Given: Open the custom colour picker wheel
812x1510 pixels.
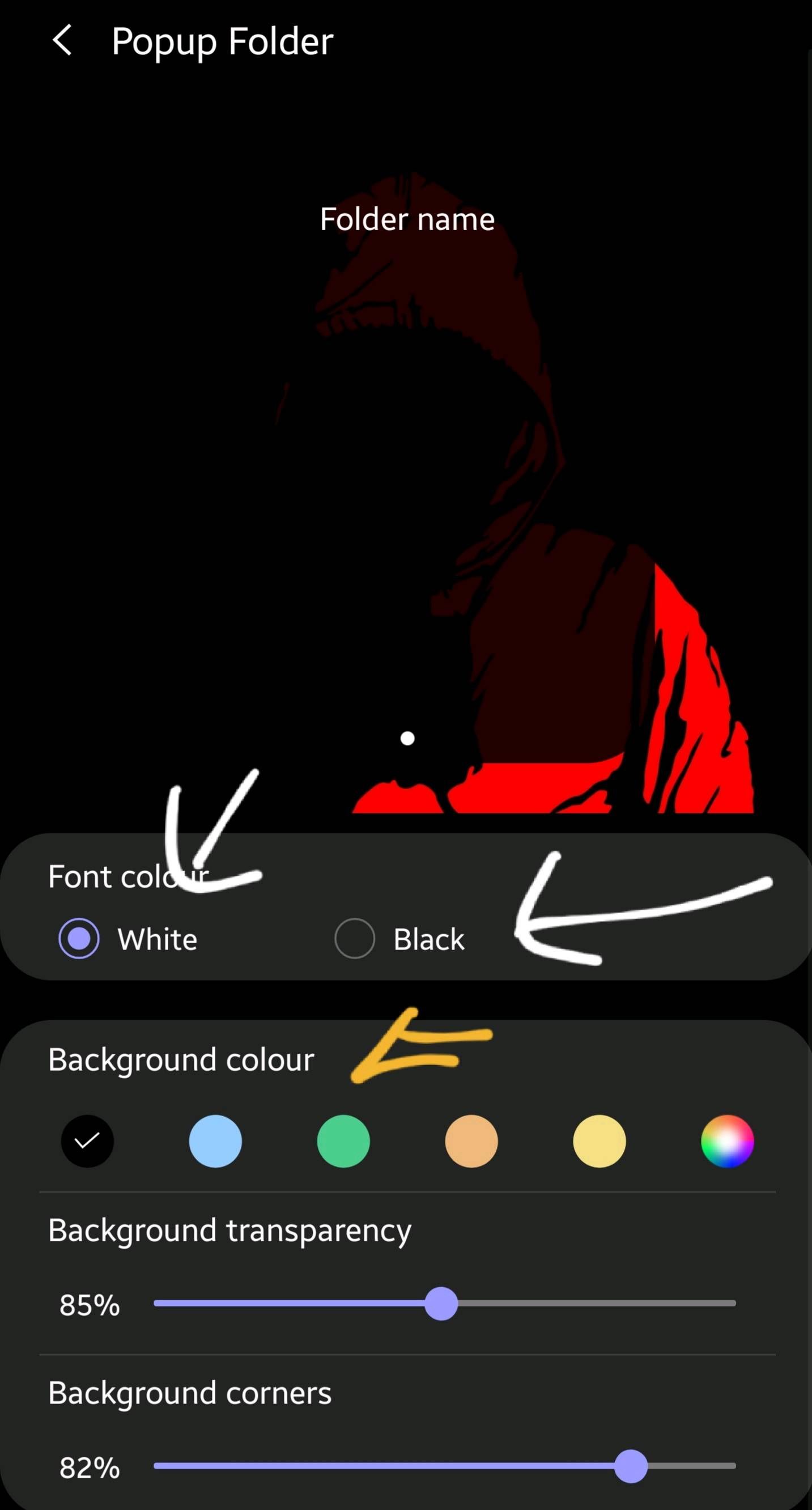Looking at the screenshot, I should pos(727,1142).
